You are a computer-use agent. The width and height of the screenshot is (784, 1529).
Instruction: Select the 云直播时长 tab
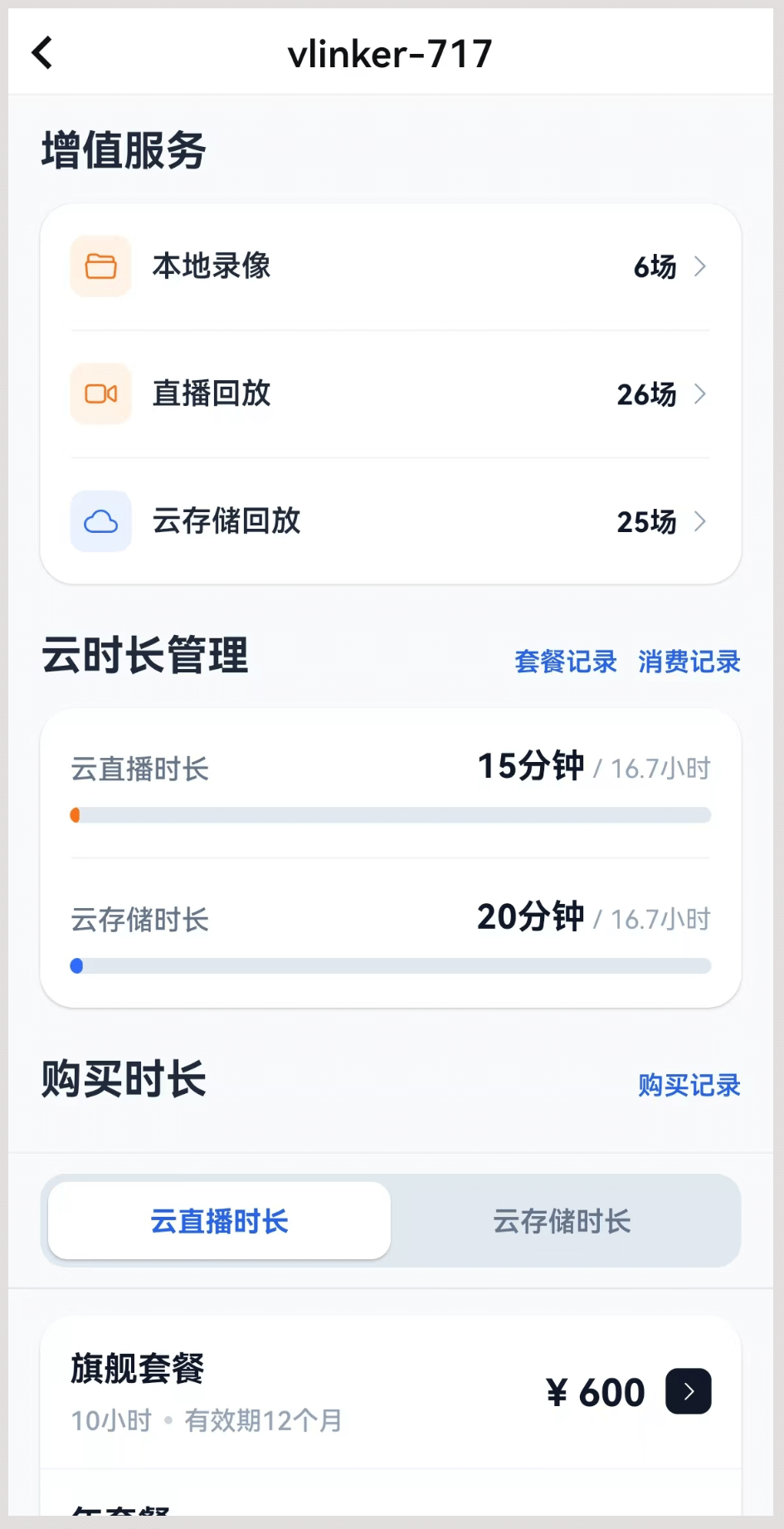pos(218,1221)
